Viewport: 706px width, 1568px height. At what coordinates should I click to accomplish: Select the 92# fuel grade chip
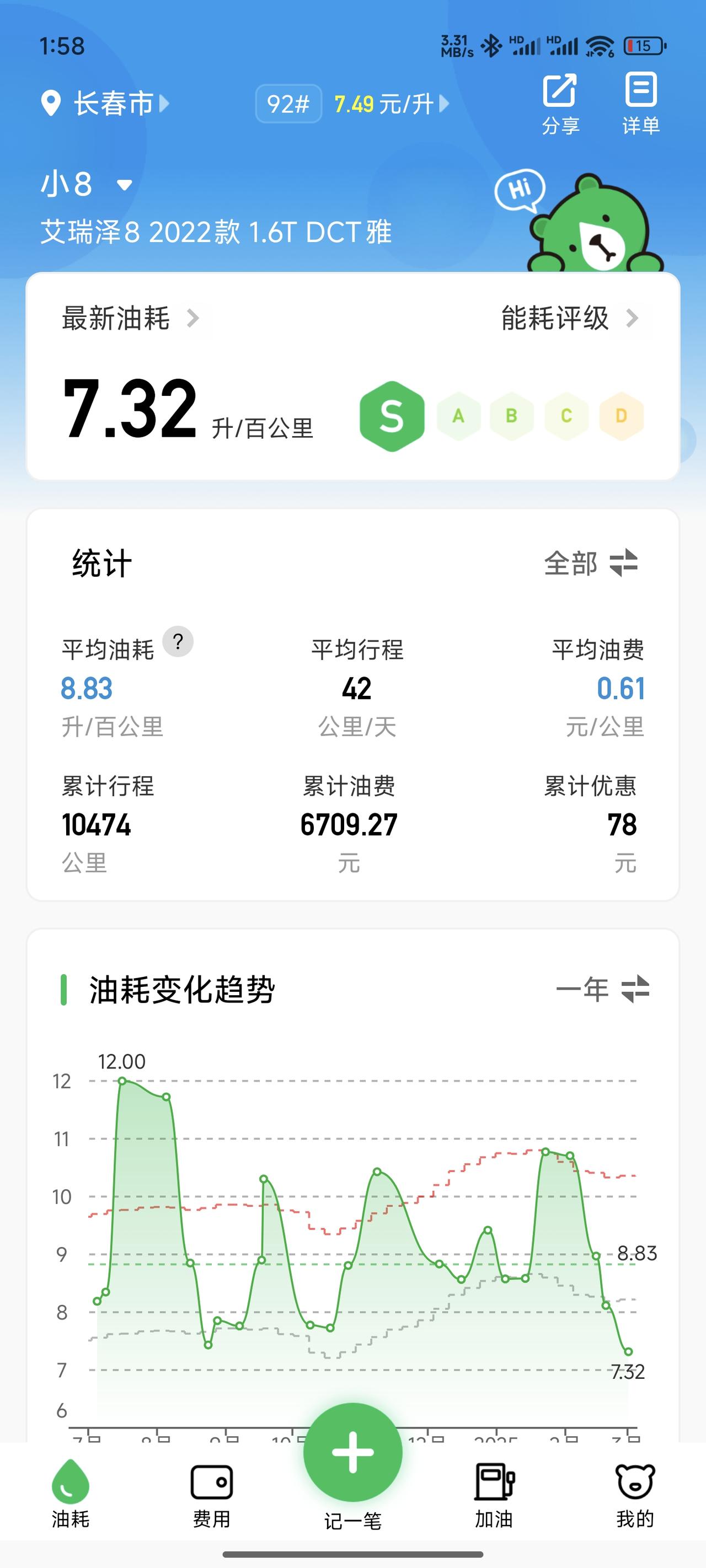pyautogui.click(x=288, y=104)
